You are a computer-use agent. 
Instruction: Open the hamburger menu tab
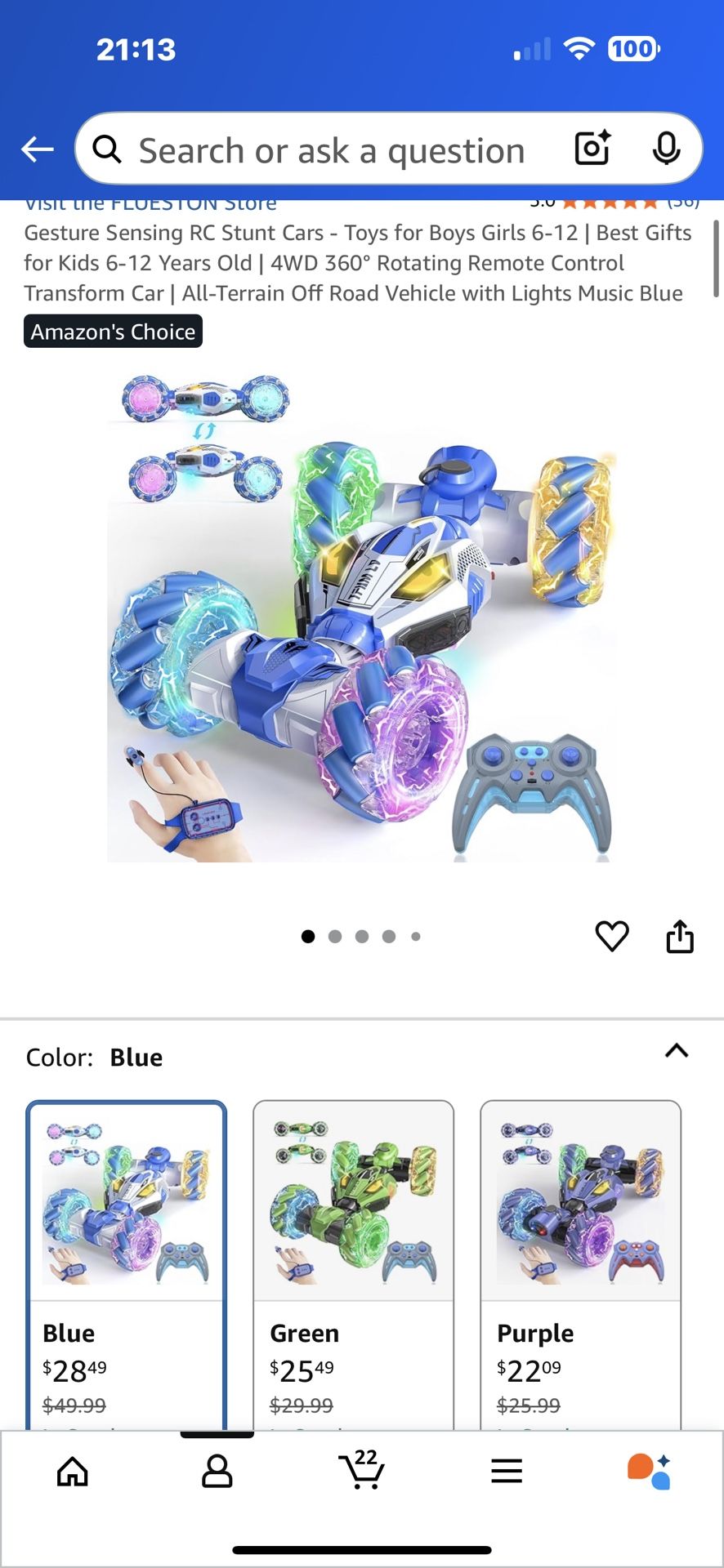point(507,1472)
